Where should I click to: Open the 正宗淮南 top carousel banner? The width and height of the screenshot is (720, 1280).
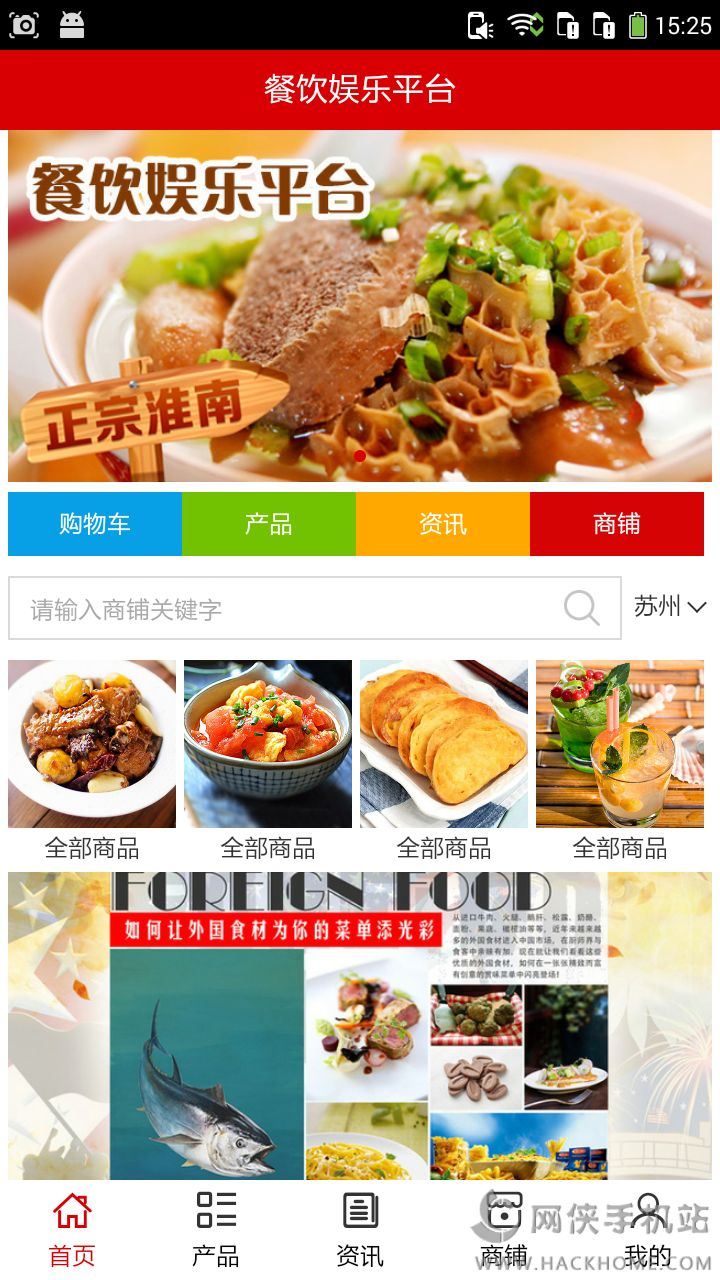360,305
